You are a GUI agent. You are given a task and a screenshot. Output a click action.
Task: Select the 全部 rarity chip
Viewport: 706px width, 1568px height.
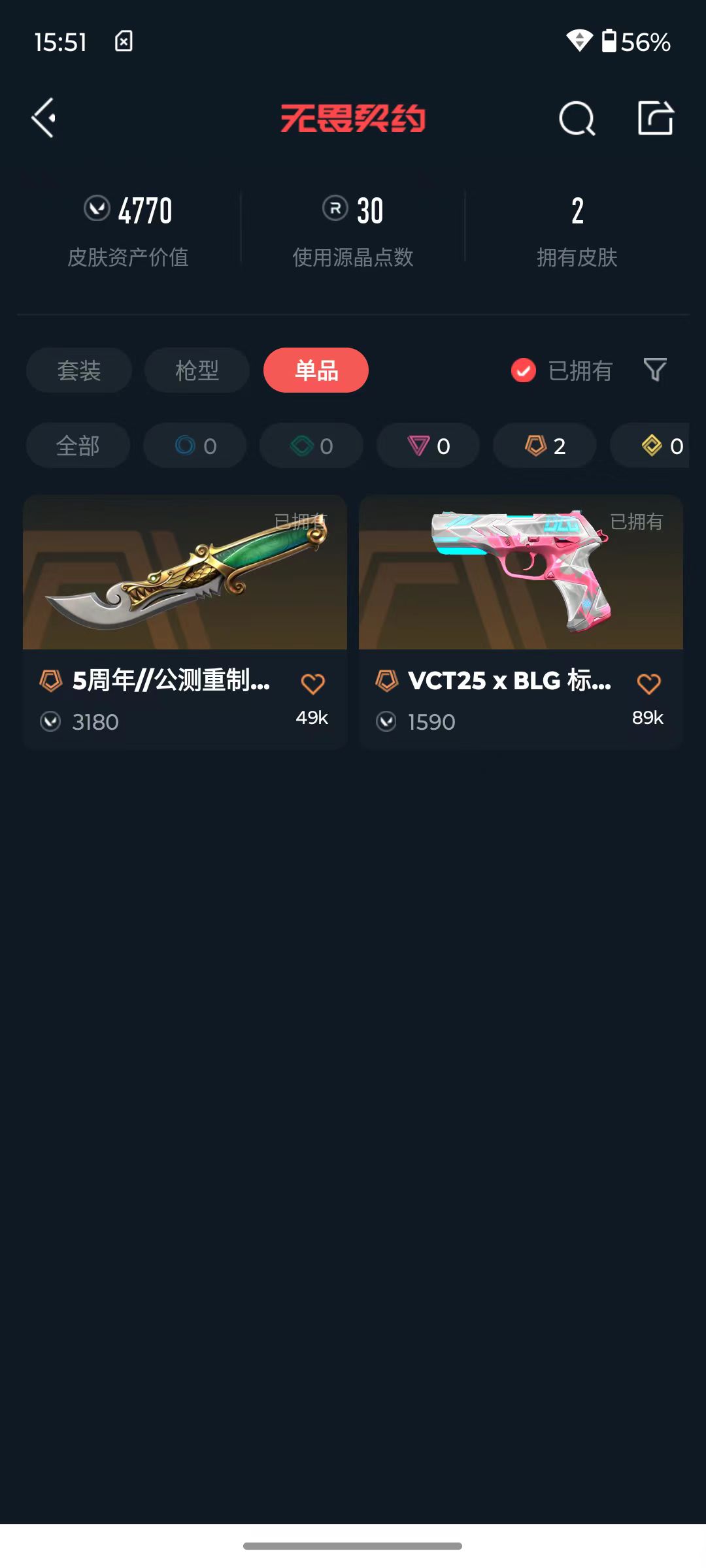coord(78,446)
